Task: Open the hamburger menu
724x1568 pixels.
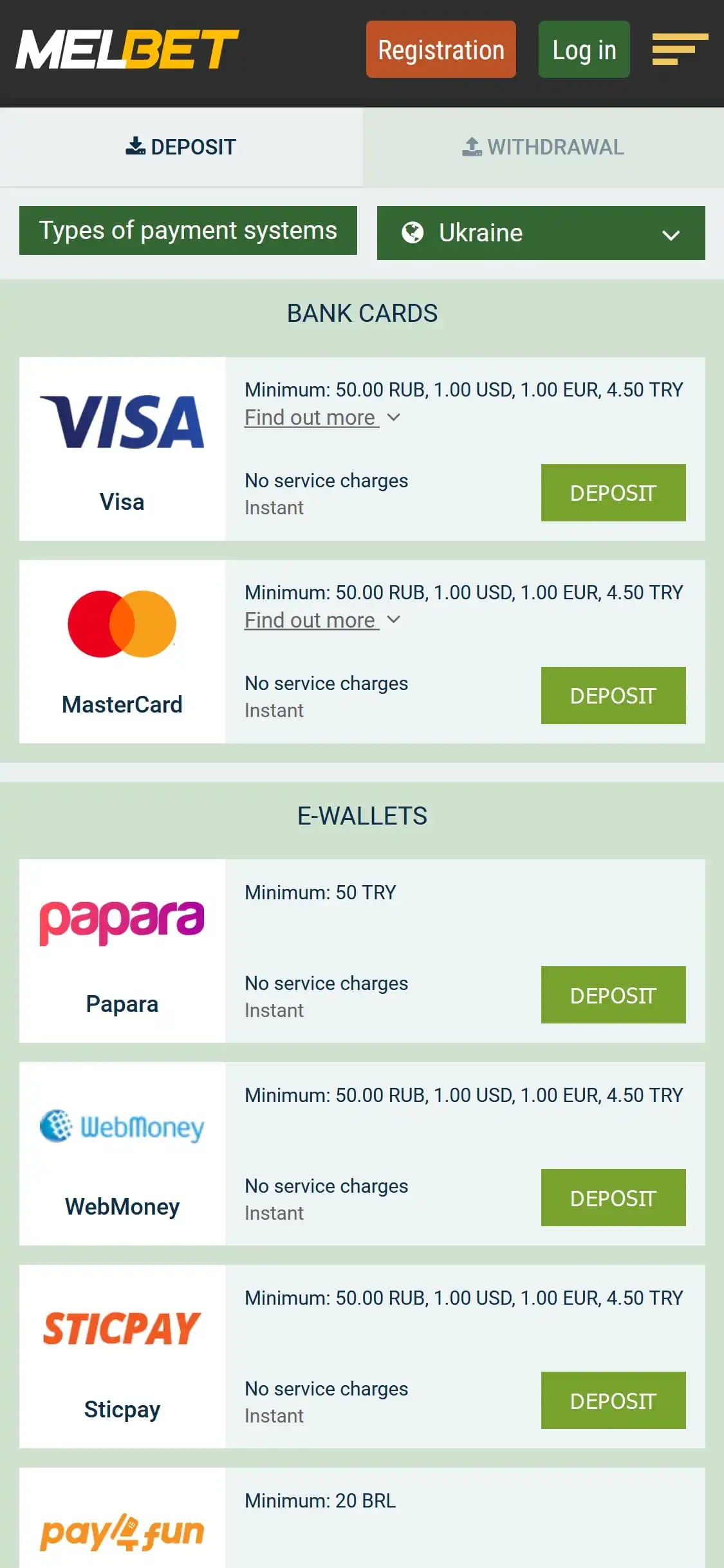Action: (680, 50)
